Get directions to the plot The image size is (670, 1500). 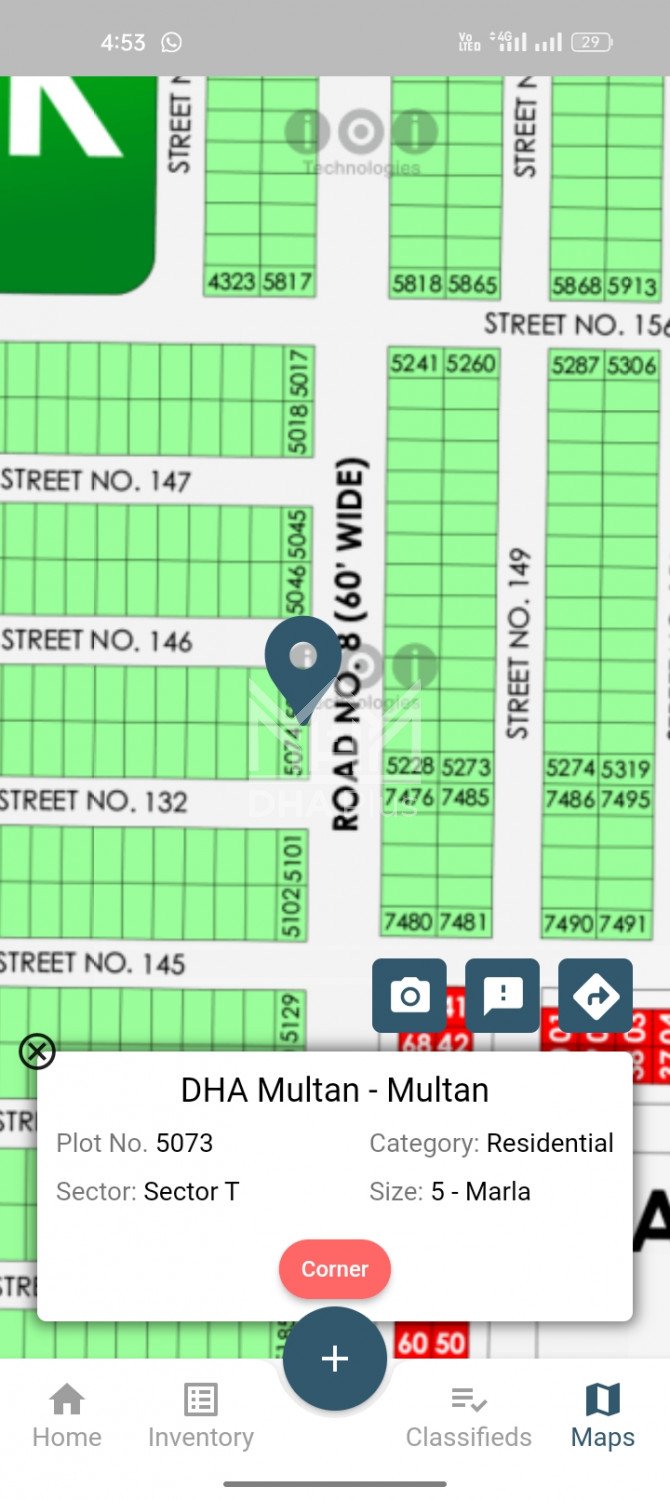coord(595,995)
